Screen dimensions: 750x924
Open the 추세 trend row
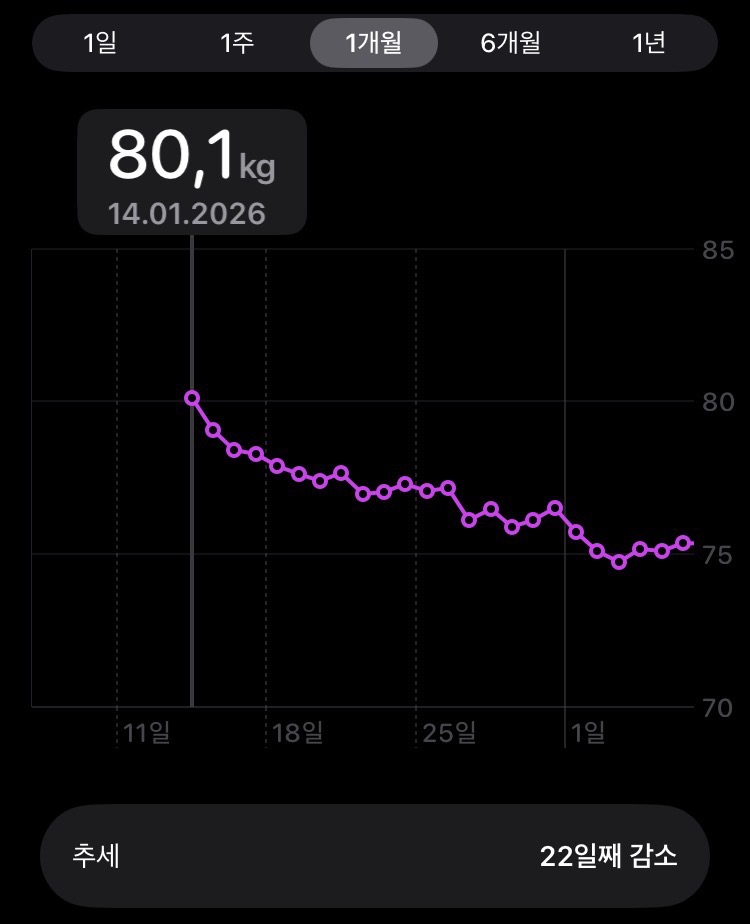click(374, 856)
